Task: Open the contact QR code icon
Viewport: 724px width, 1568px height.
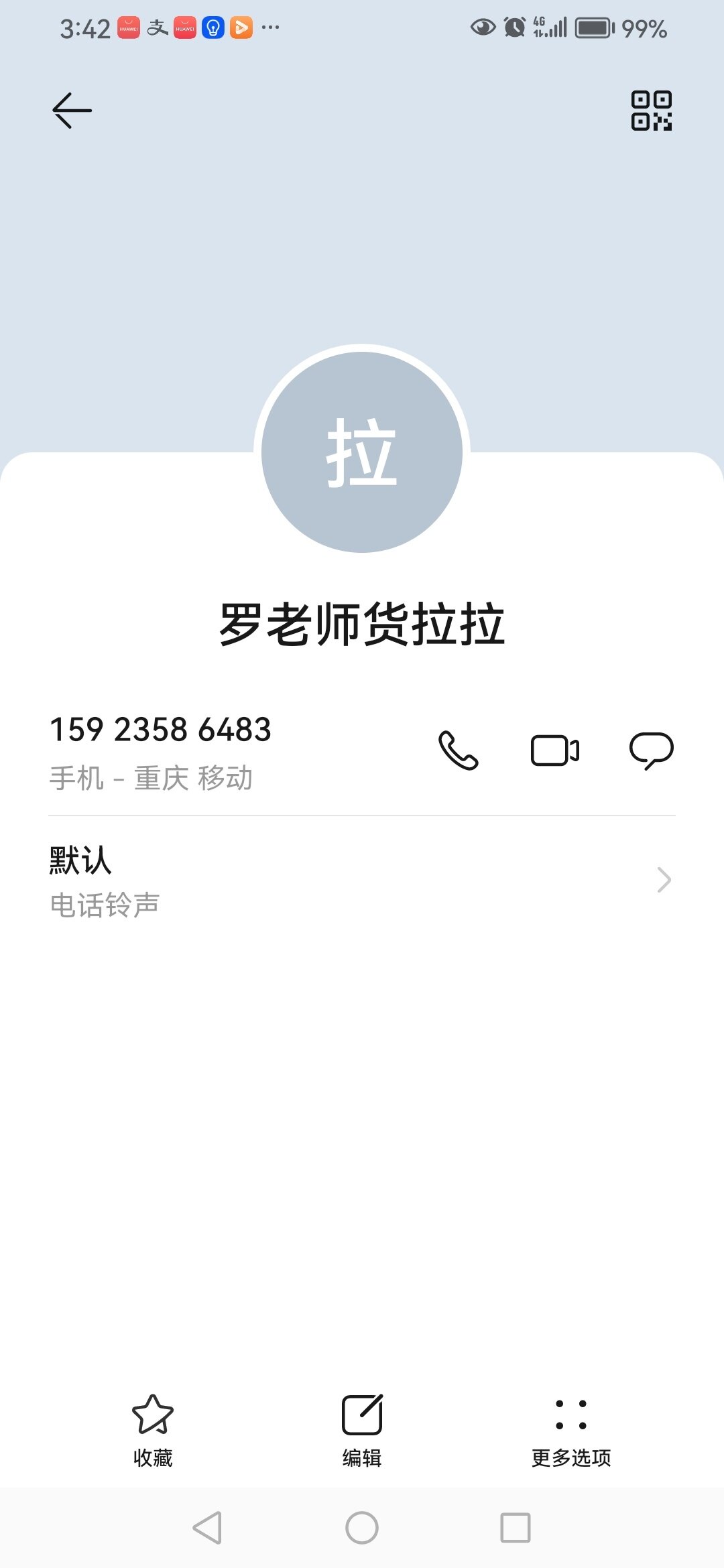Action: 652,111
